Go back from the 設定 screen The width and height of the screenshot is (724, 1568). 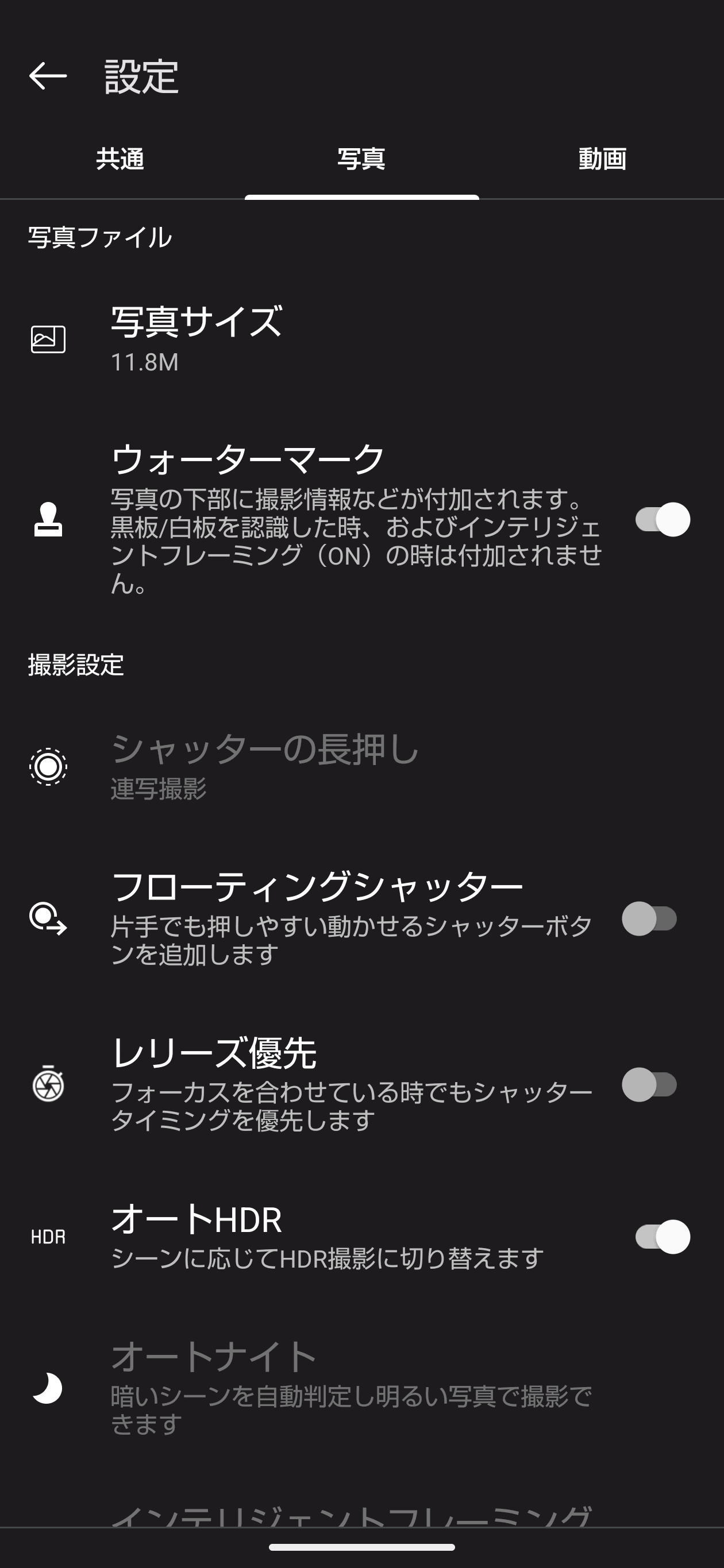click(x=48, y=76)
